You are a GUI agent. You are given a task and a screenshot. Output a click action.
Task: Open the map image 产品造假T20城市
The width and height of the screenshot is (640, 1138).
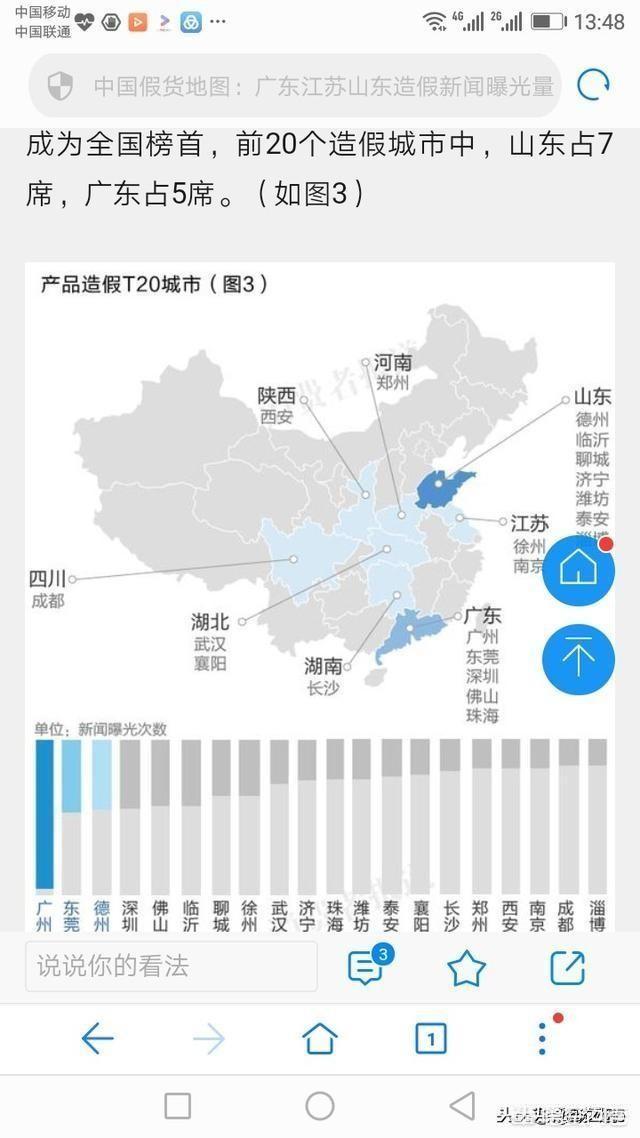[x=320, y=597]
